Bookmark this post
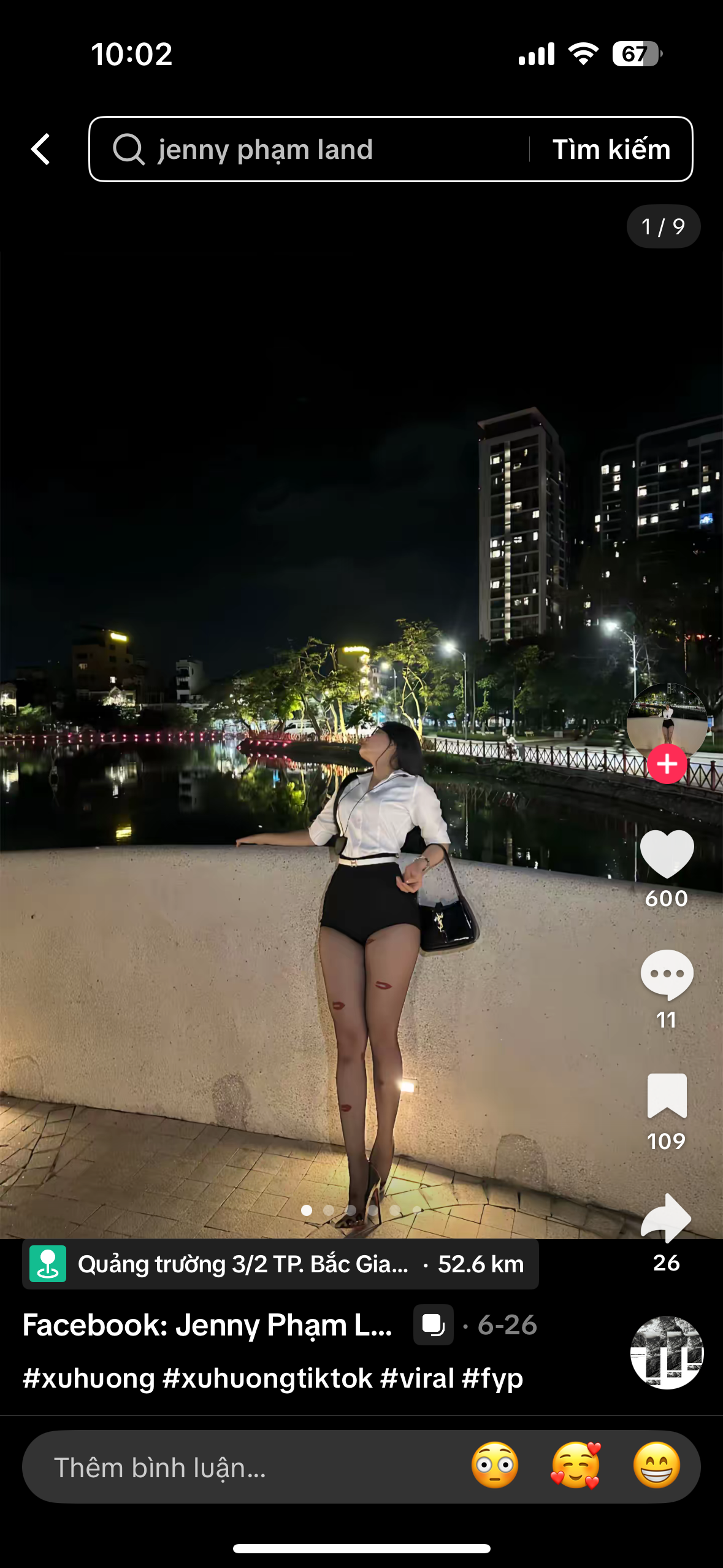The width and height of the screenshot is (723, 1568). [667, 1096]
